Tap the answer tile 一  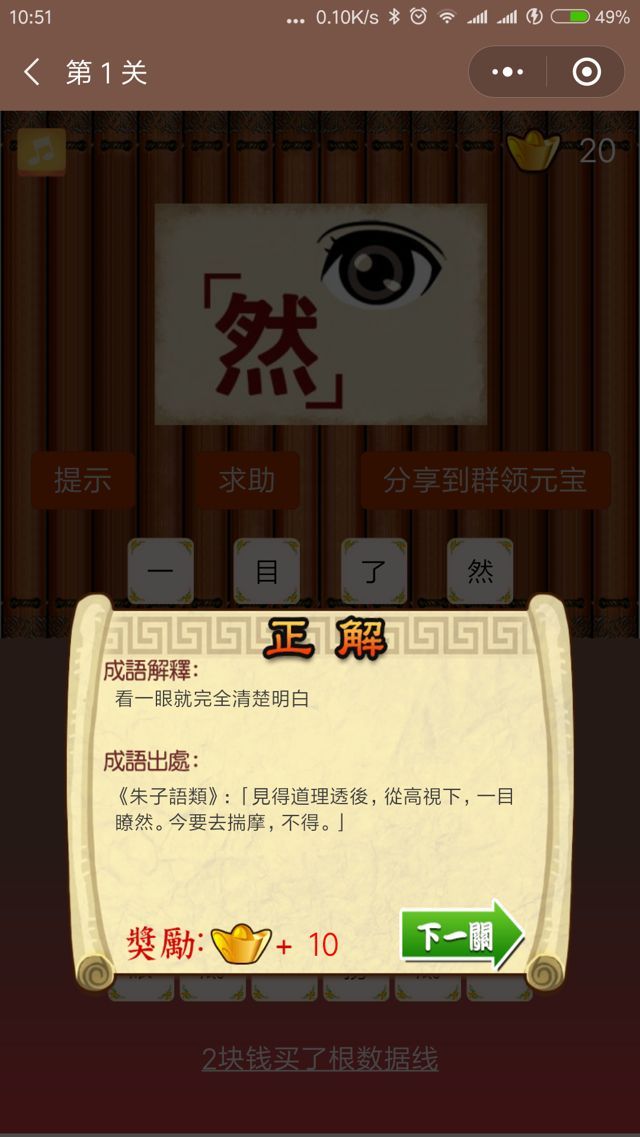pyautogui.click(x=160, y=571)
